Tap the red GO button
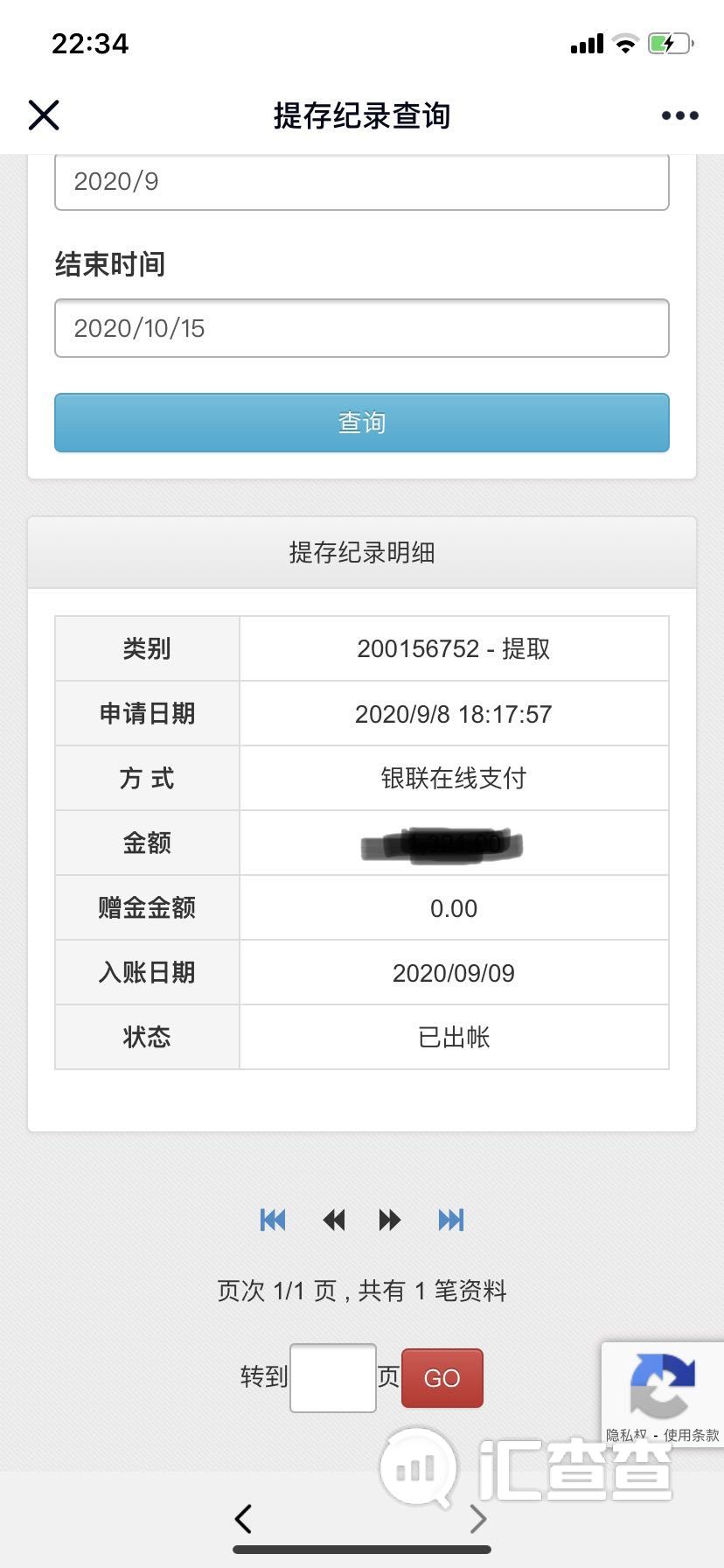This screenshot has height=1568, width=724. click(x=442, y=1378)
